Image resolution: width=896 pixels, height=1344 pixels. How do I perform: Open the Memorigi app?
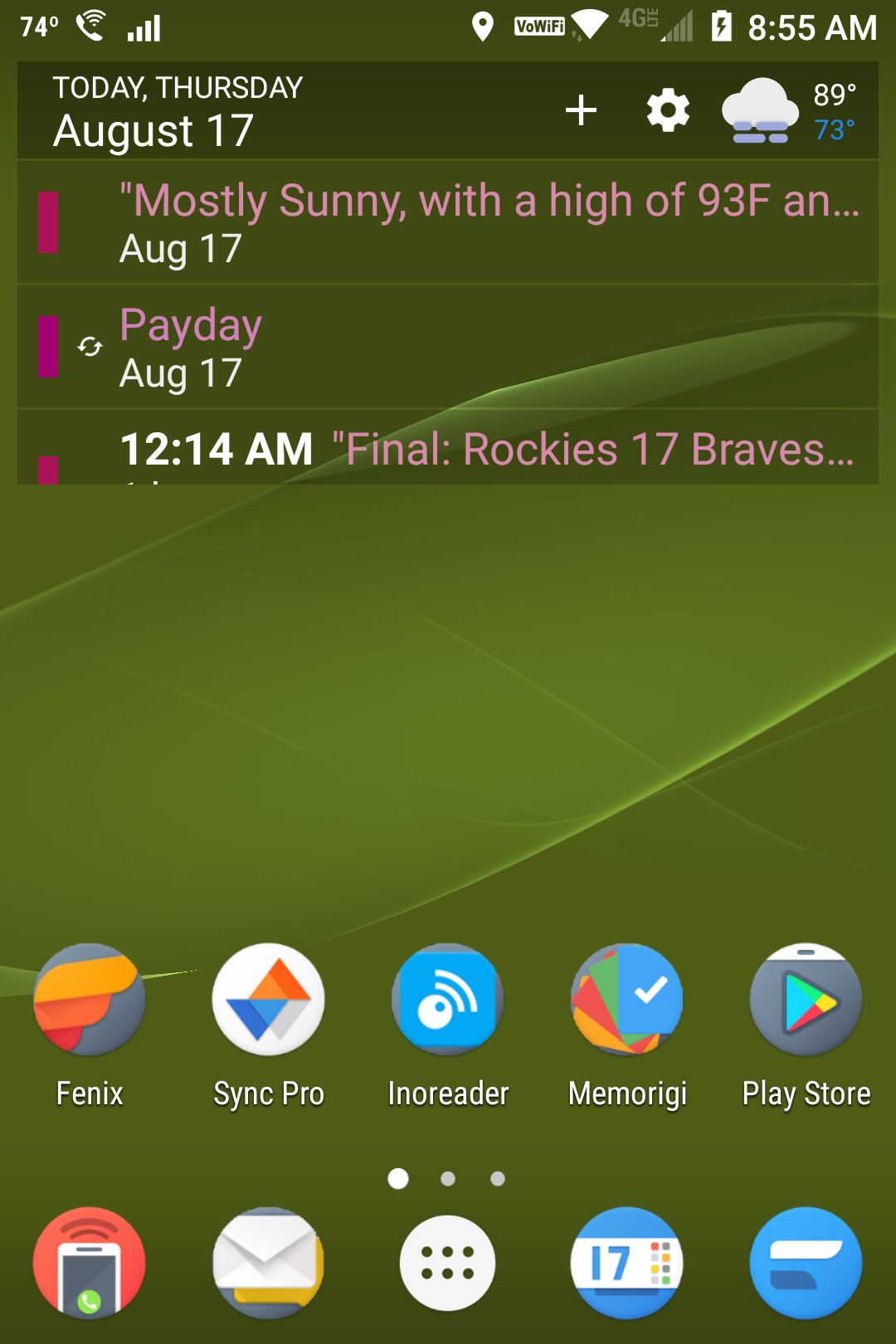(x=627, y=1001)
